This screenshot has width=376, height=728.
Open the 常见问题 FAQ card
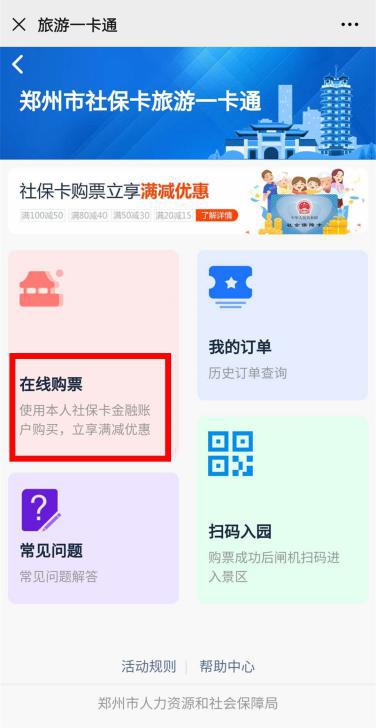pos(93,538)
